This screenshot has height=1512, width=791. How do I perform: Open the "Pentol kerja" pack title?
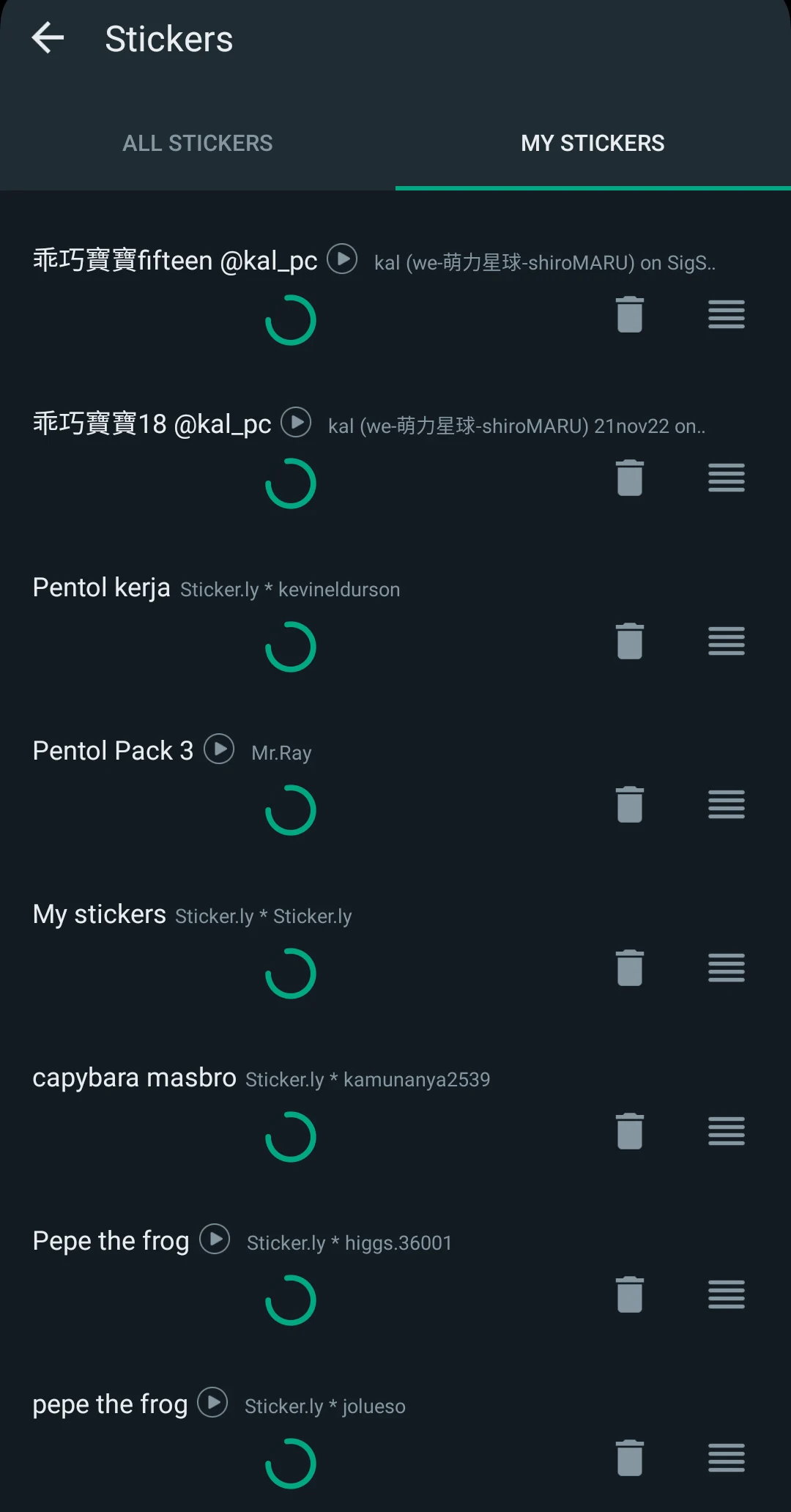point(101,587)
